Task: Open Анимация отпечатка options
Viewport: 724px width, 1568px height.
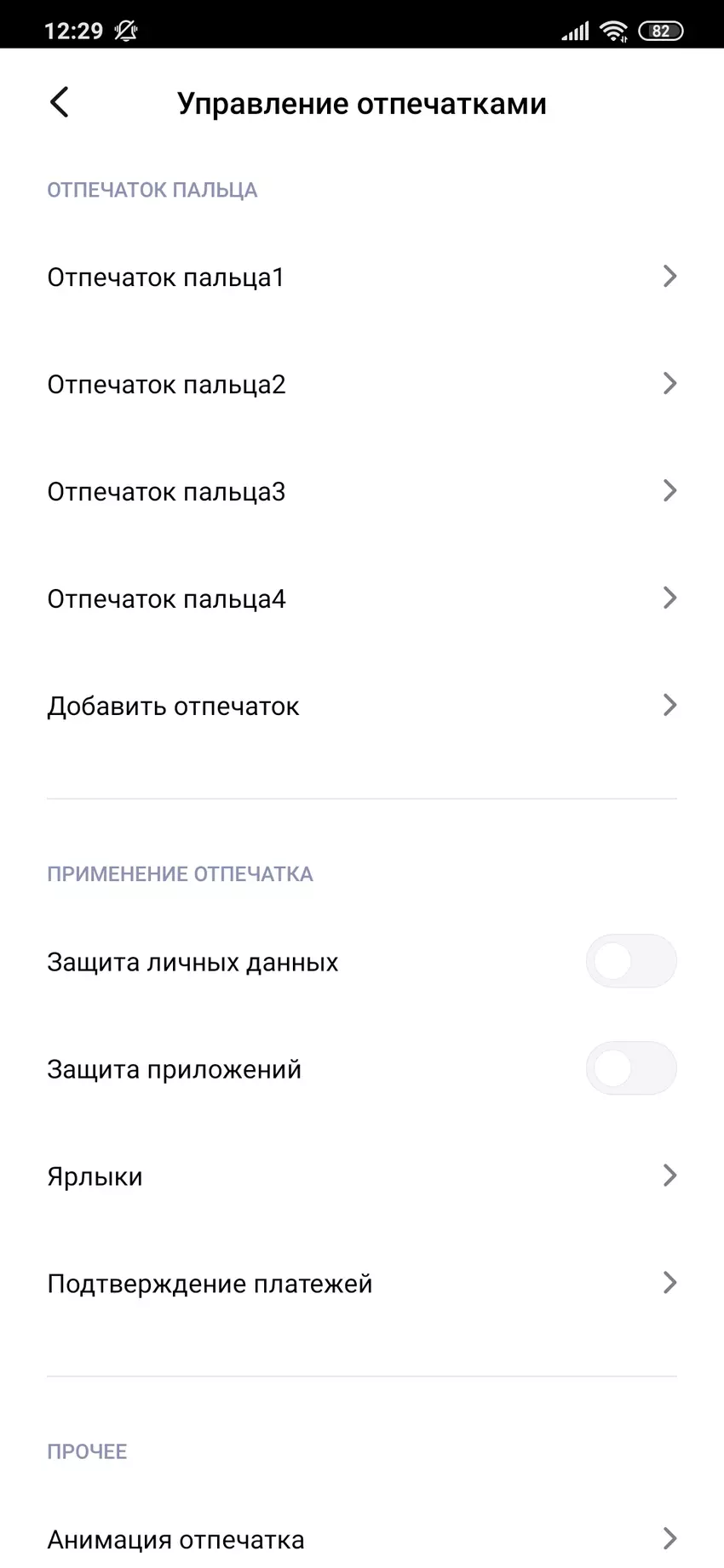Action: [x=361, y=1539]
